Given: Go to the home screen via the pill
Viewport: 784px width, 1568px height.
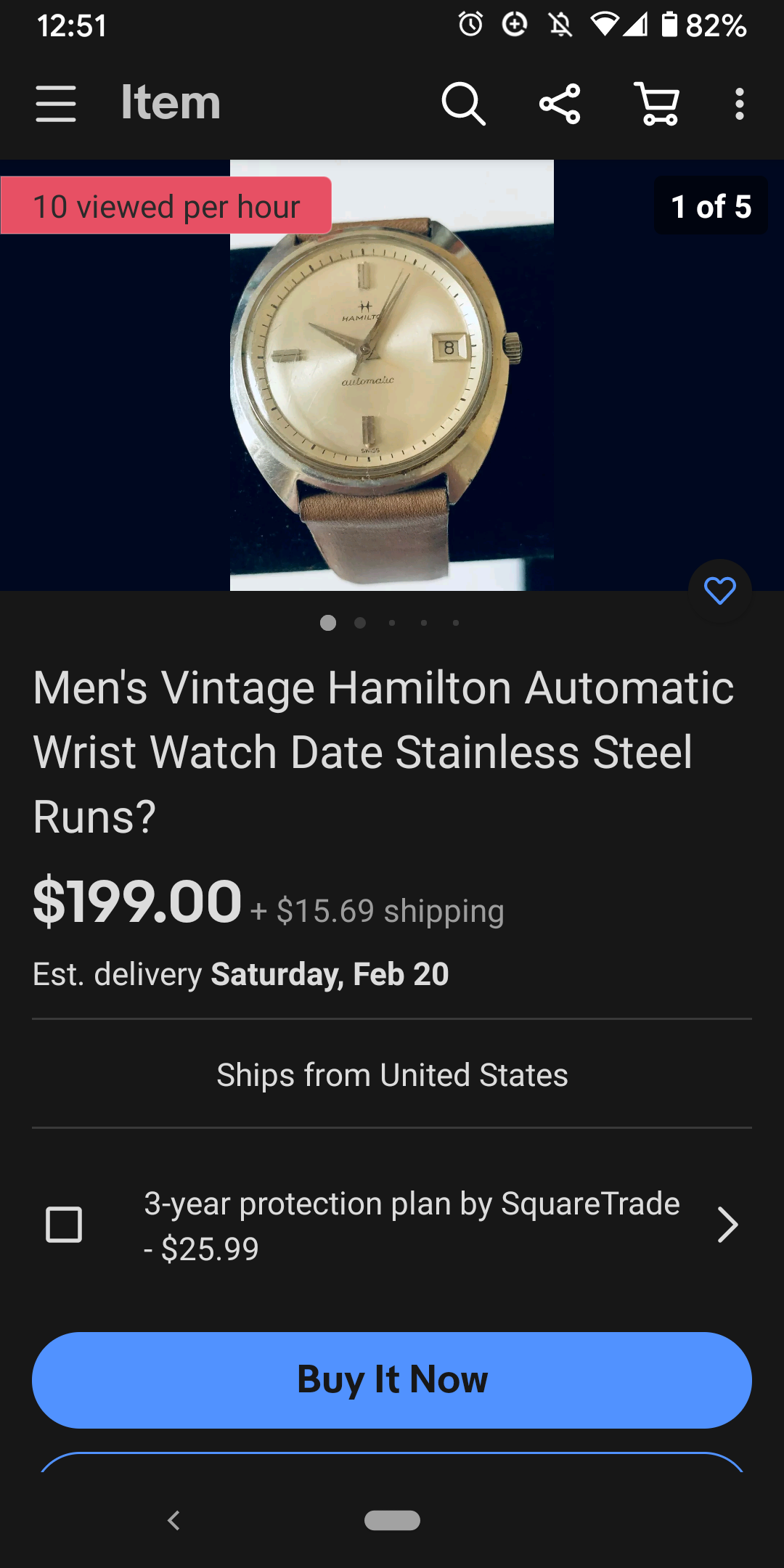Looking at the screenshot, I should [x=392, y=1520].
